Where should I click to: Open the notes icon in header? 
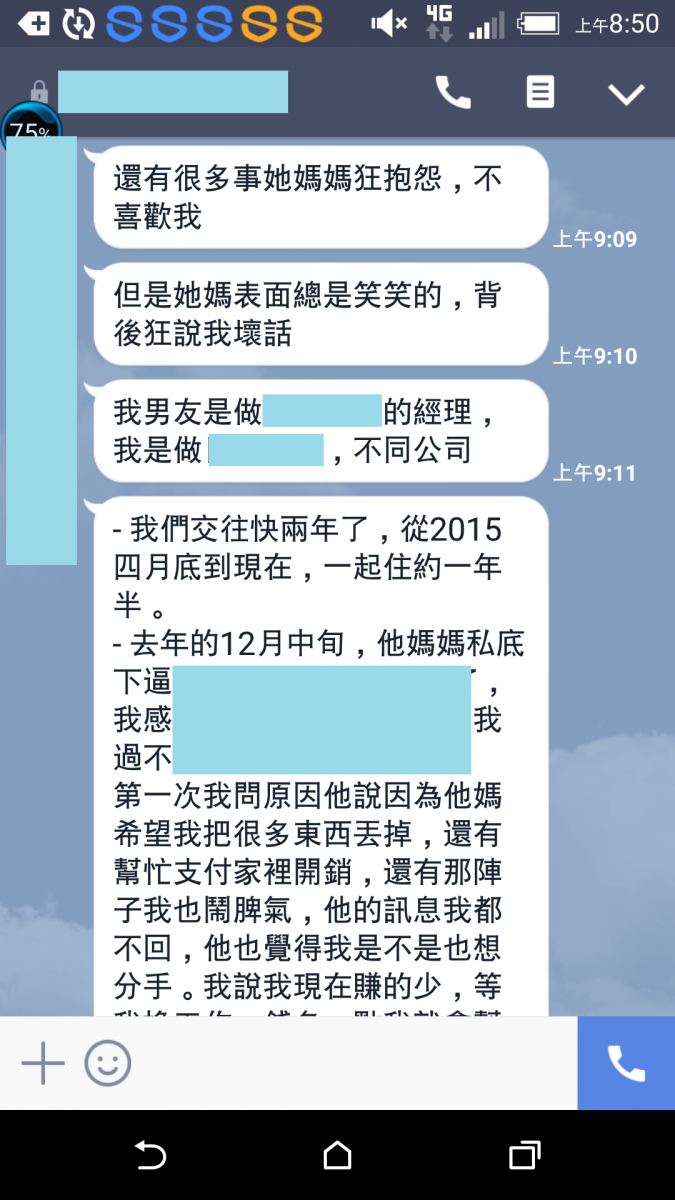[540, 93]
